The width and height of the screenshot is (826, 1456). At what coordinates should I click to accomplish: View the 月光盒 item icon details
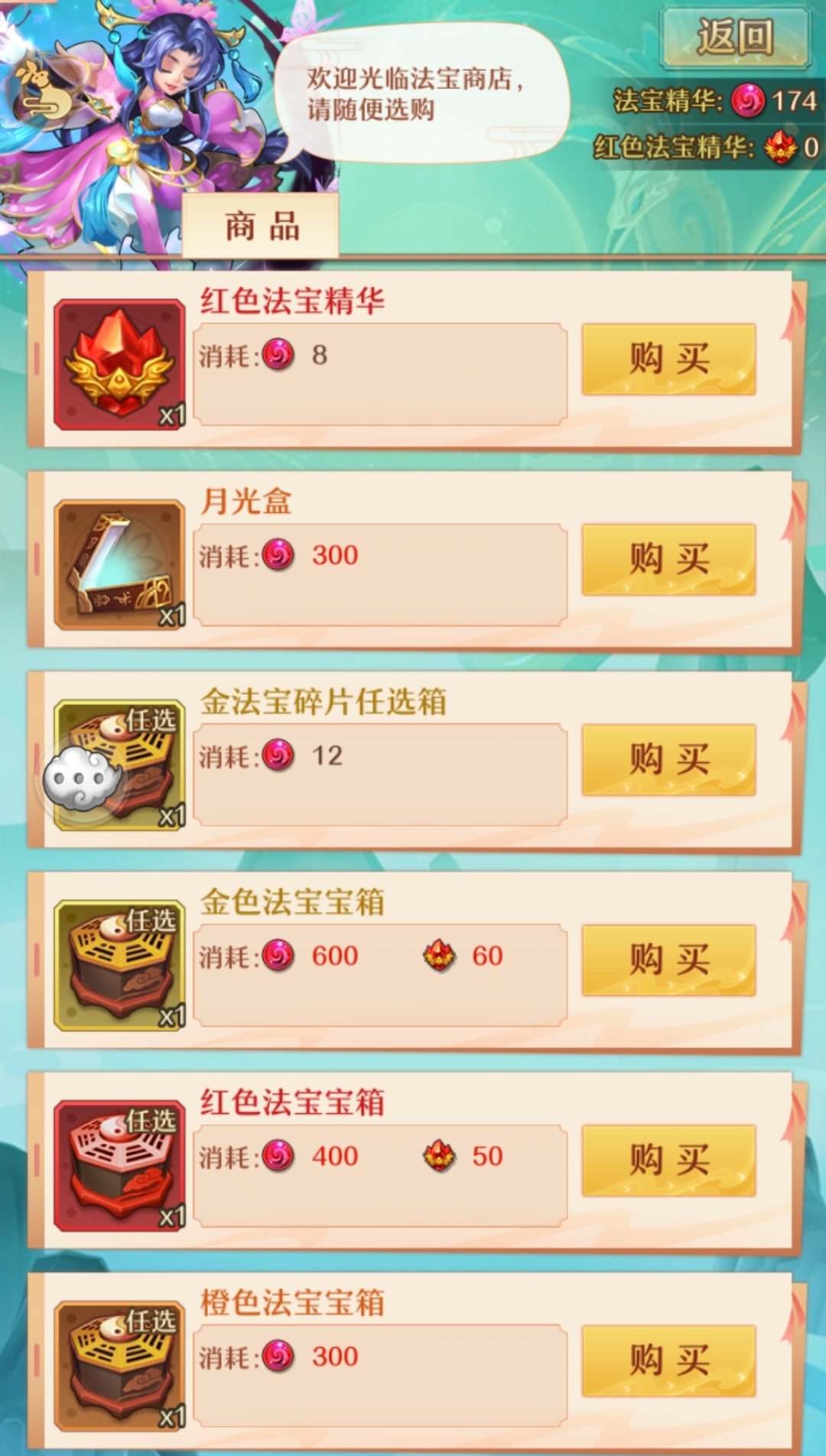click(x=119, y=565)
